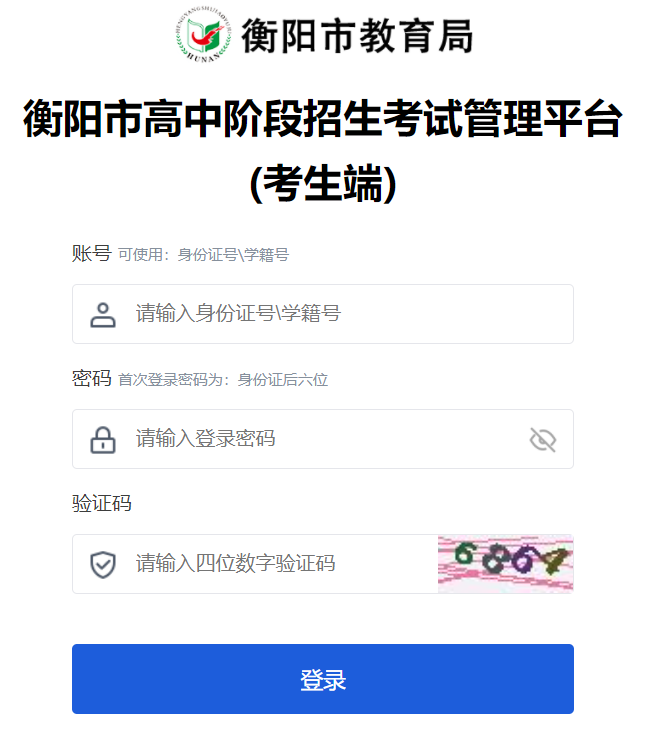Screen dimensions: 672x752
Task: Tap the ID number account input field
Action: click(x=340, y=314)
